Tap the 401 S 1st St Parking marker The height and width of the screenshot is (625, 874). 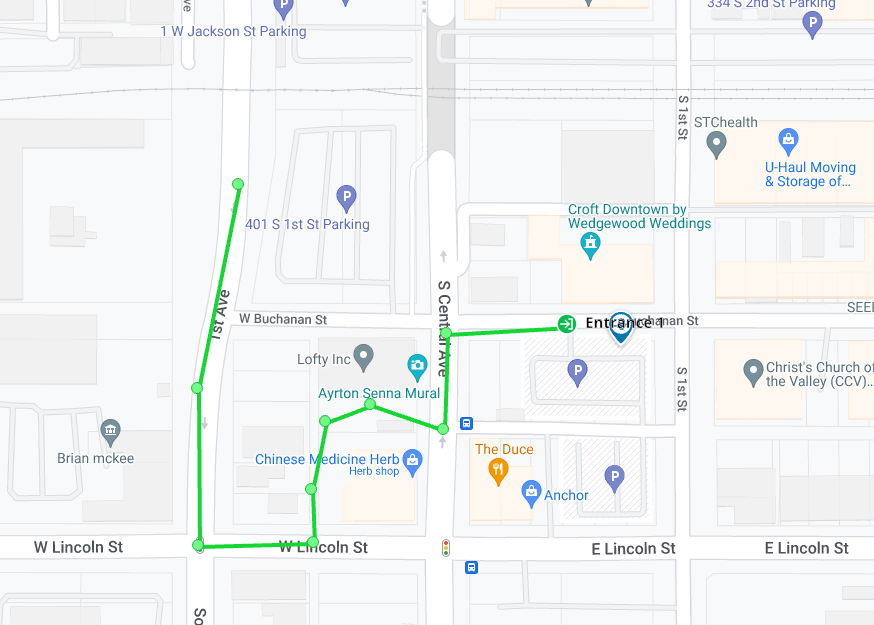346,197
